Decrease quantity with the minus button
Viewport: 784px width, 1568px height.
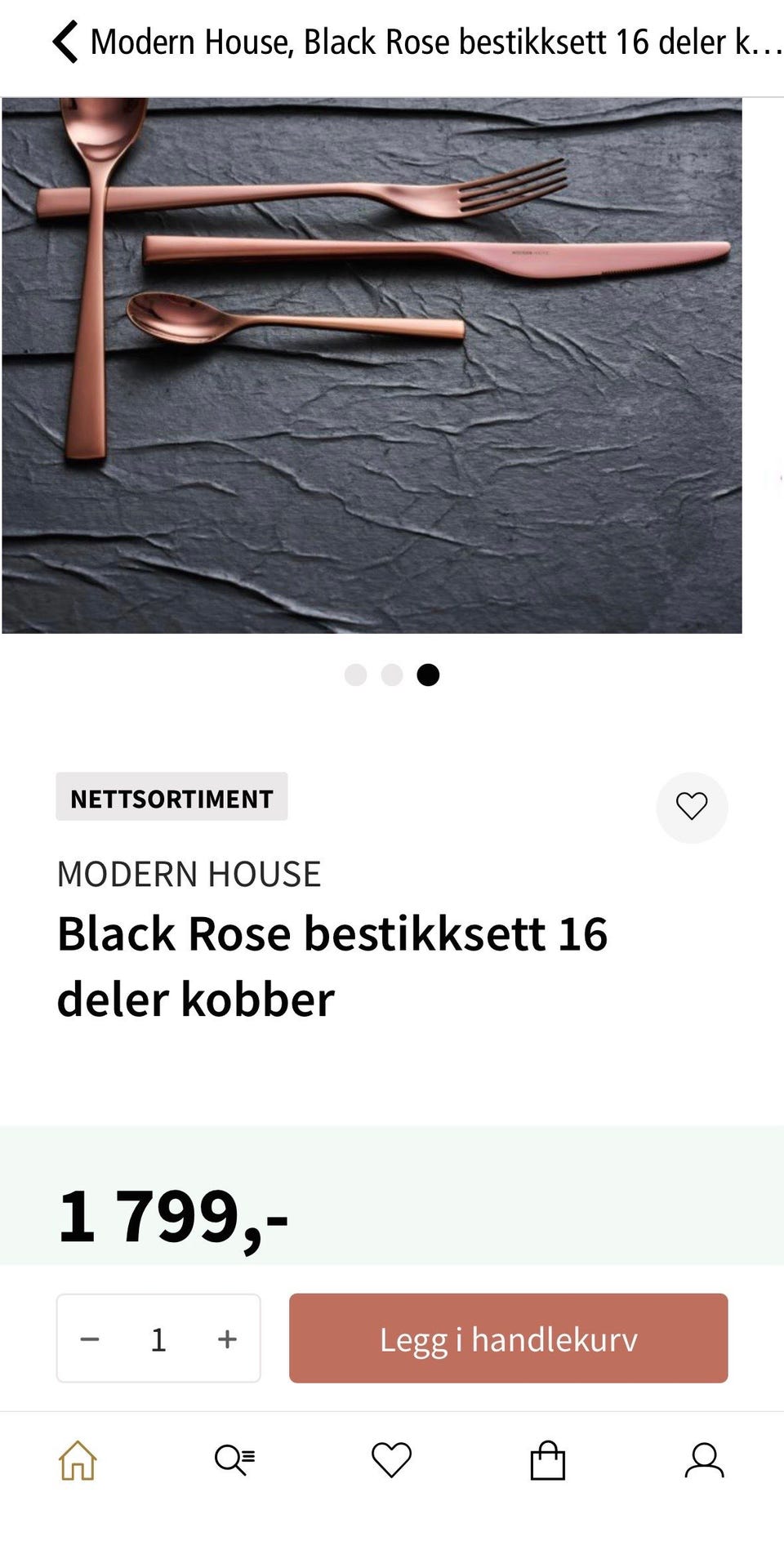(90, 1339)
